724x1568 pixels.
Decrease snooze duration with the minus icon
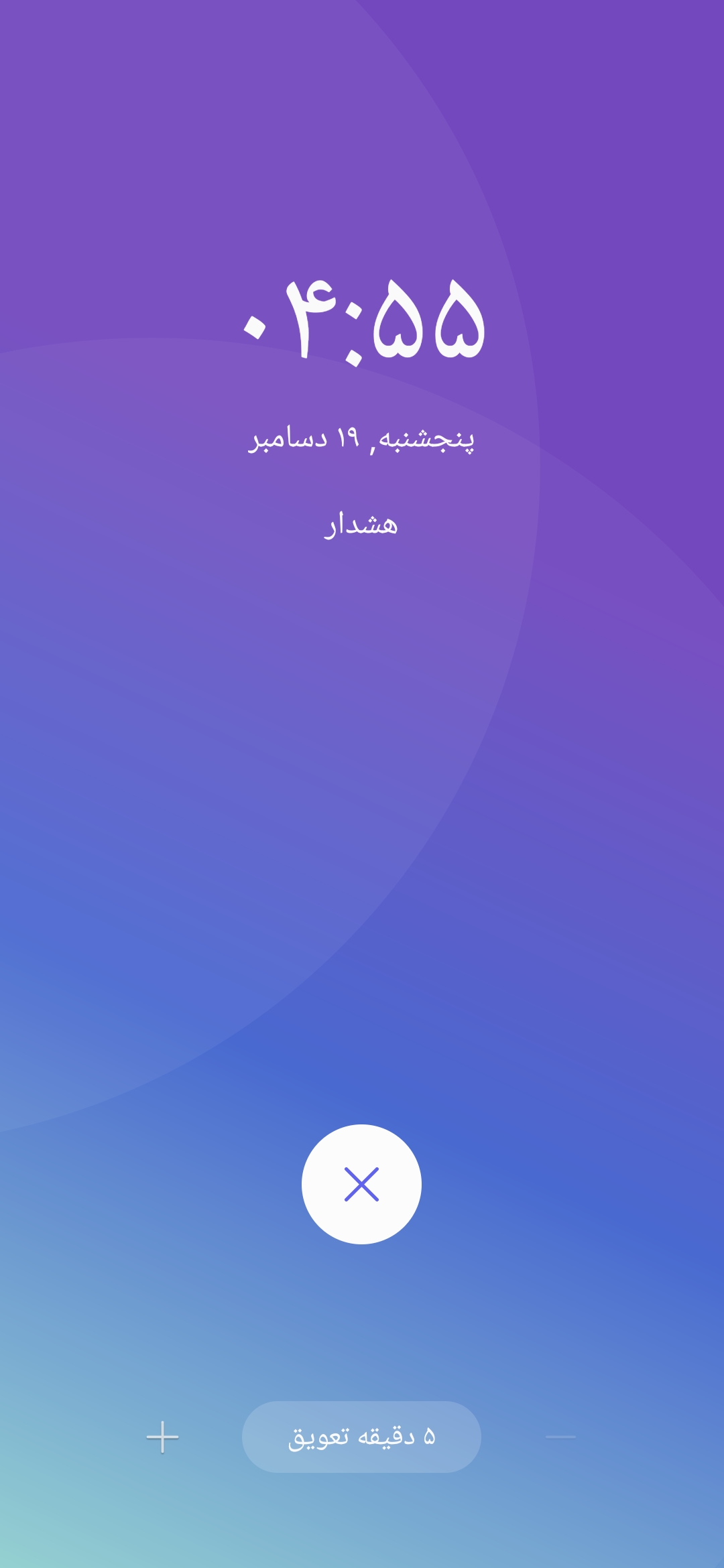(x=560, y=1437)
